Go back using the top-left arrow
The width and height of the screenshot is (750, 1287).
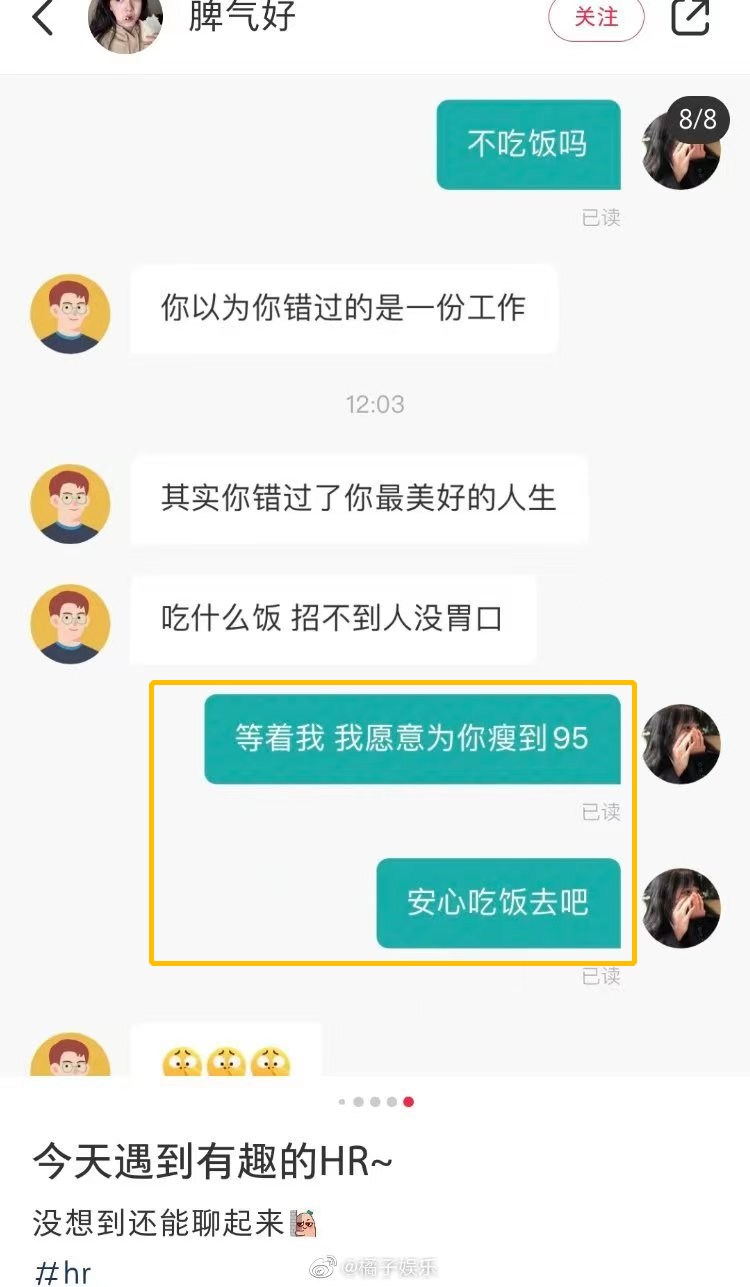[x=43, y=18]
